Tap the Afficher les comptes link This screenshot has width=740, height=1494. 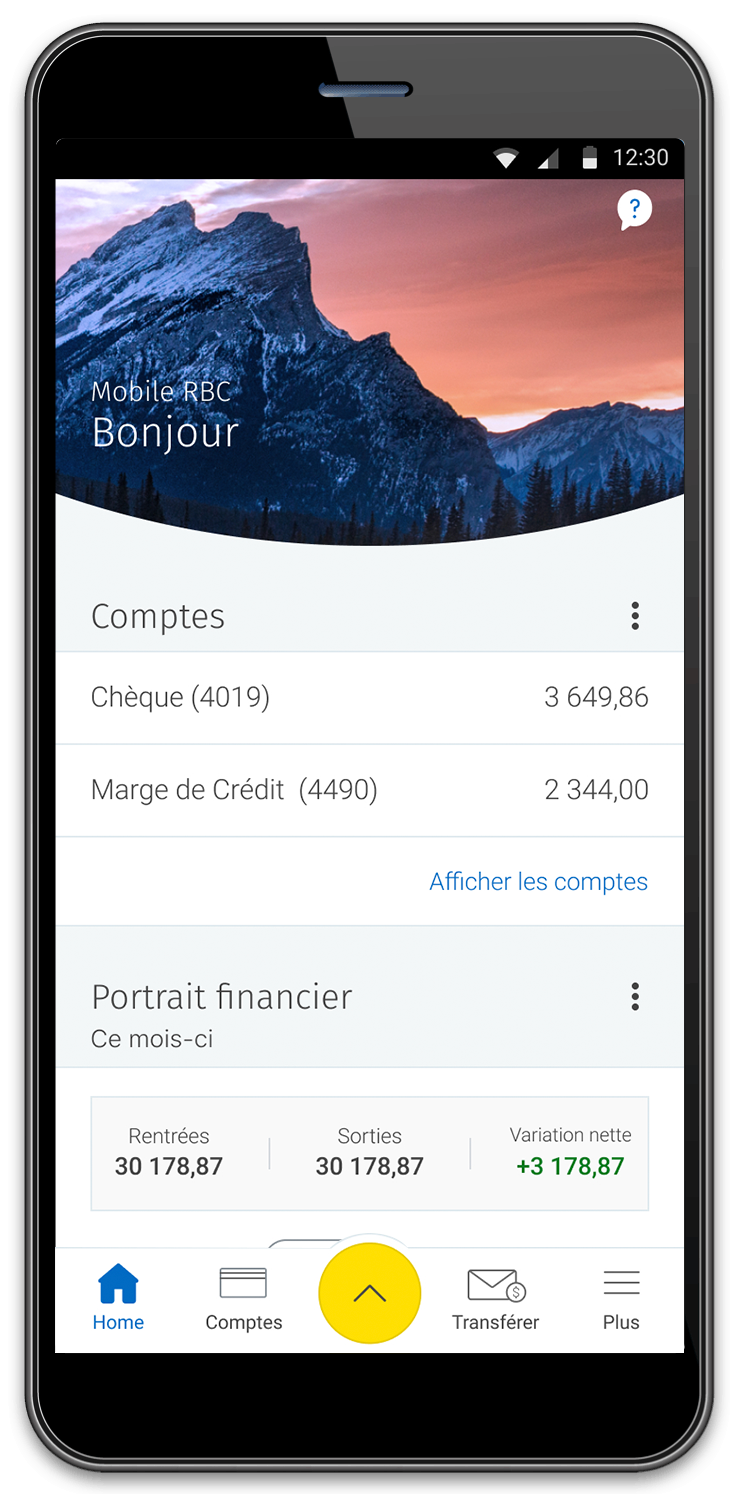point(538,882)
